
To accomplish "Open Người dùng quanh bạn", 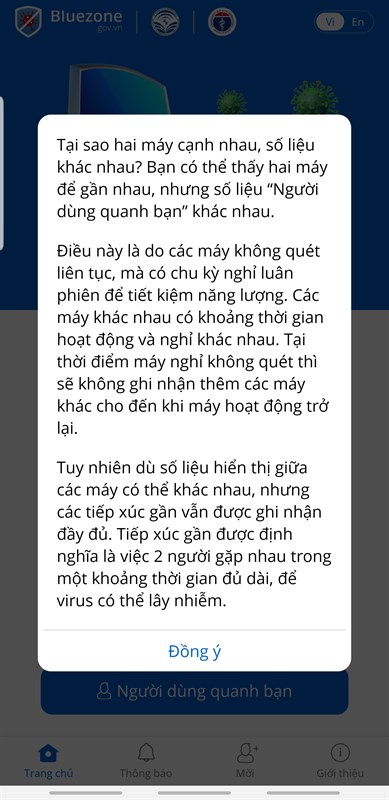I will coord(194,691).
